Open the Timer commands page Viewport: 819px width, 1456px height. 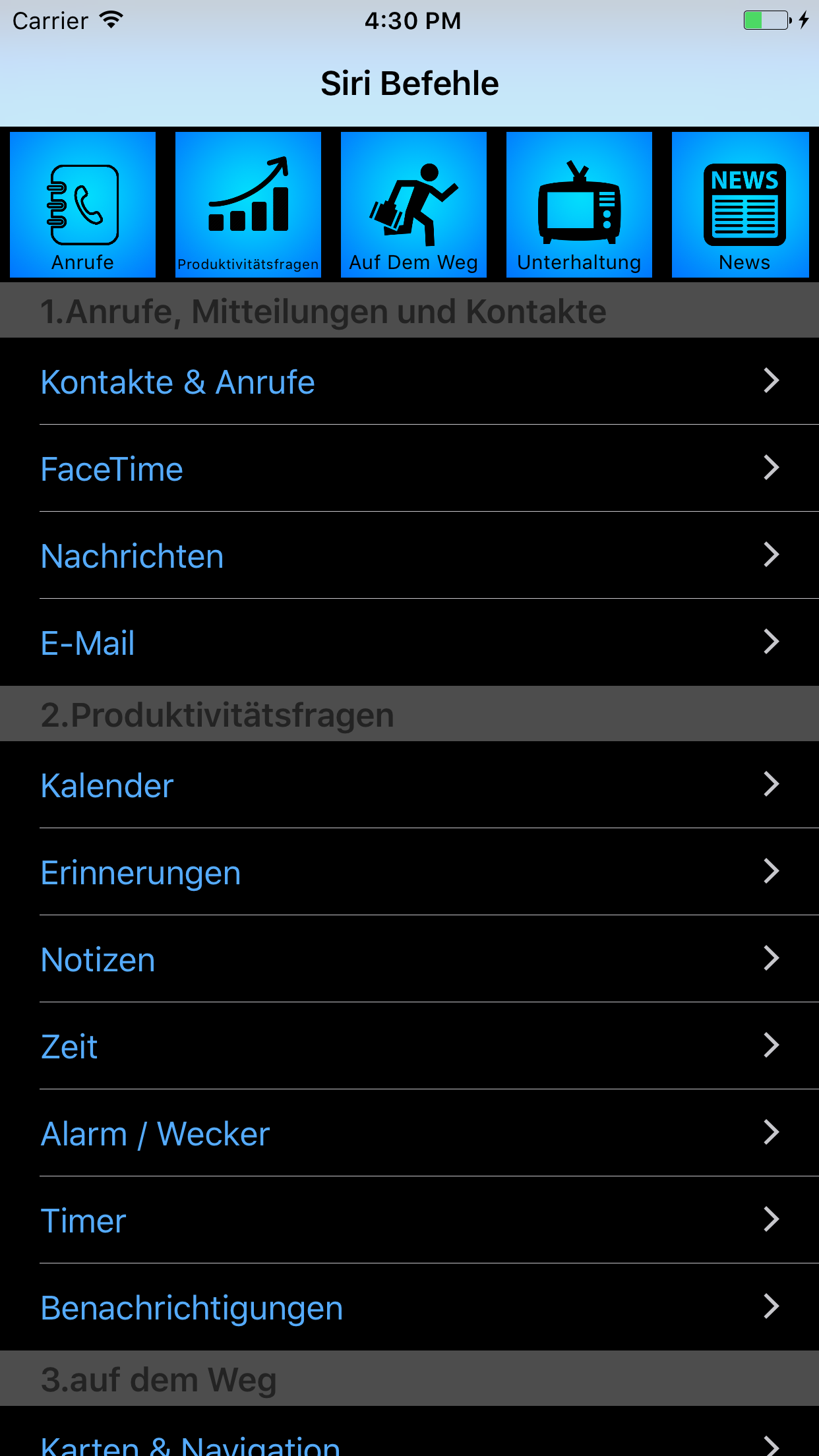(x=409, y=1220)
